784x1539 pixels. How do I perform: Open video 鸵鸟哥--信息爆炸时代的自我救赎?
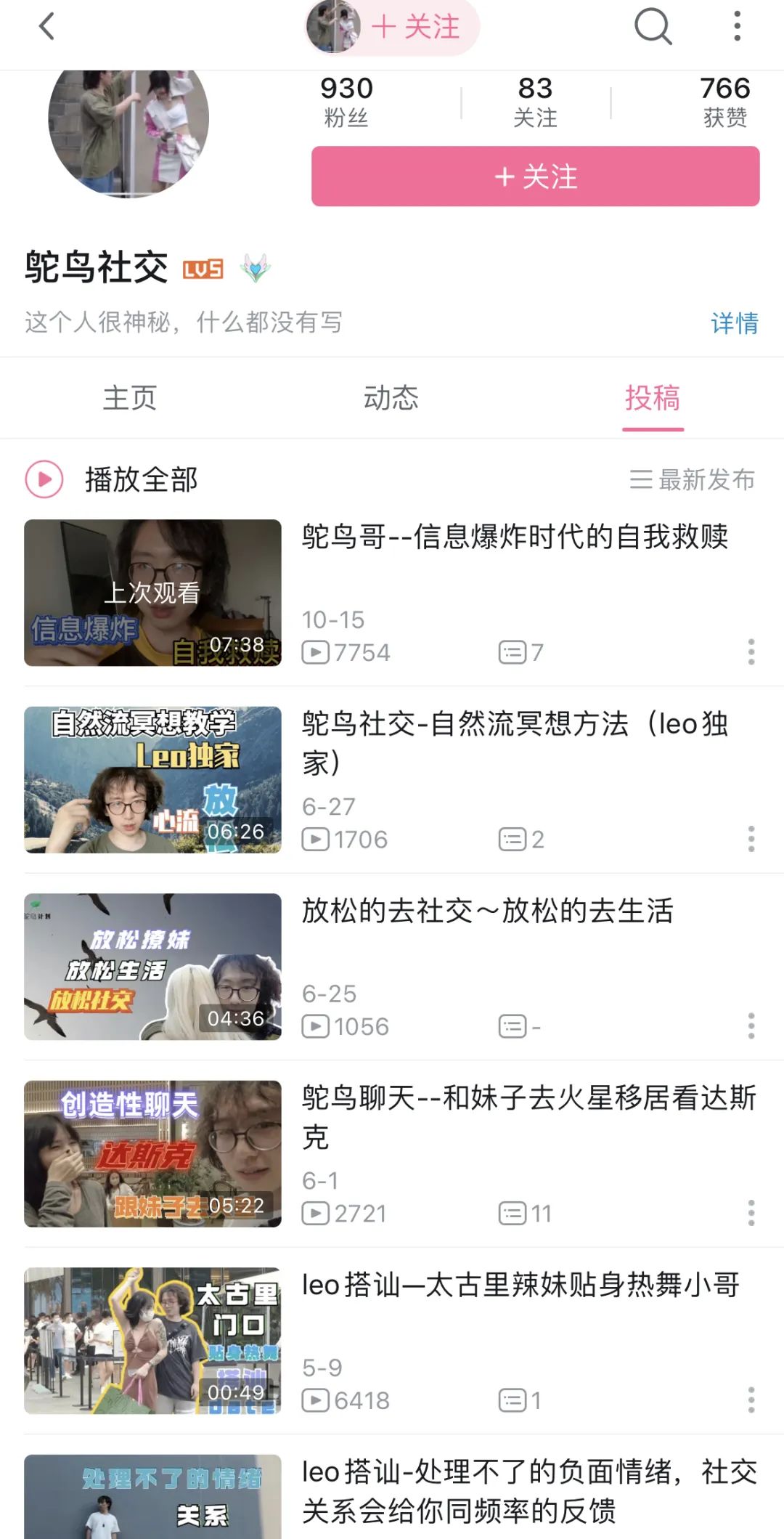[515, 537]
